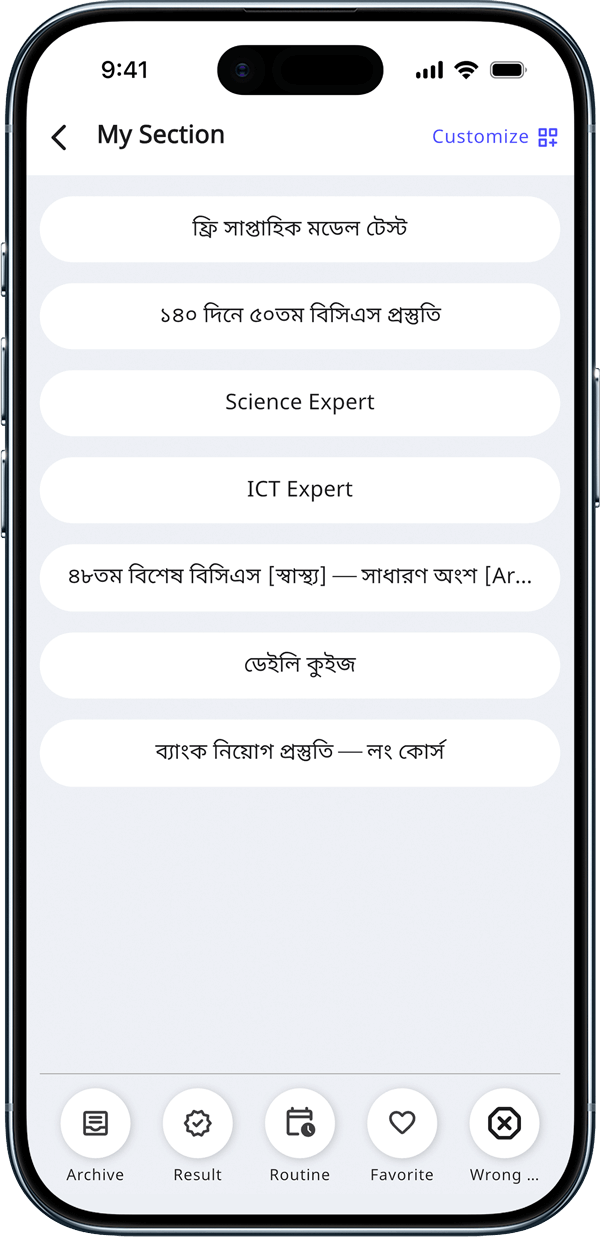
Task: View the Routine tab
Action: point(299,1124)
